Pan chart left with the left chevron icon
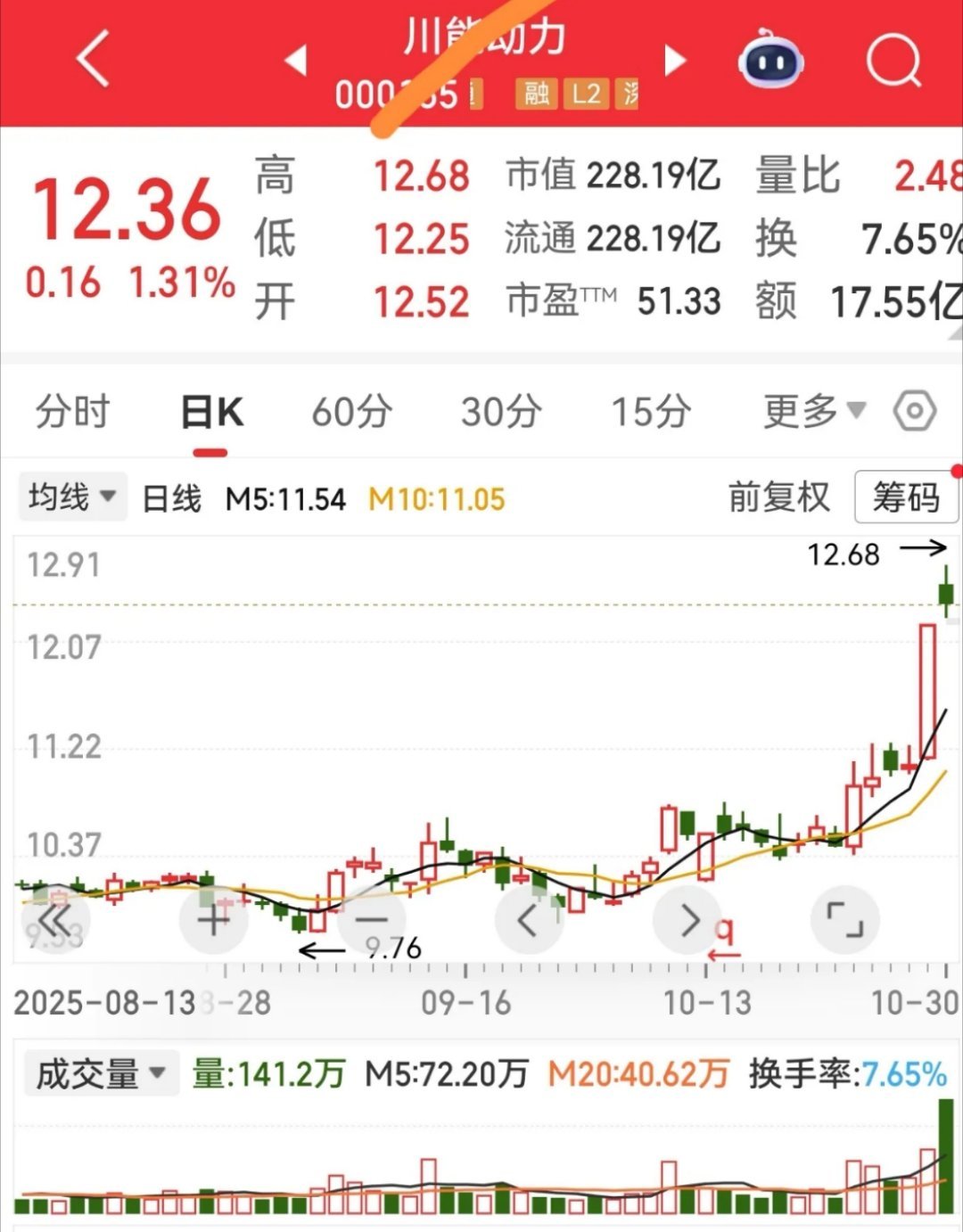The width and height of the screenshot is (963, 1232). (529, 920)
